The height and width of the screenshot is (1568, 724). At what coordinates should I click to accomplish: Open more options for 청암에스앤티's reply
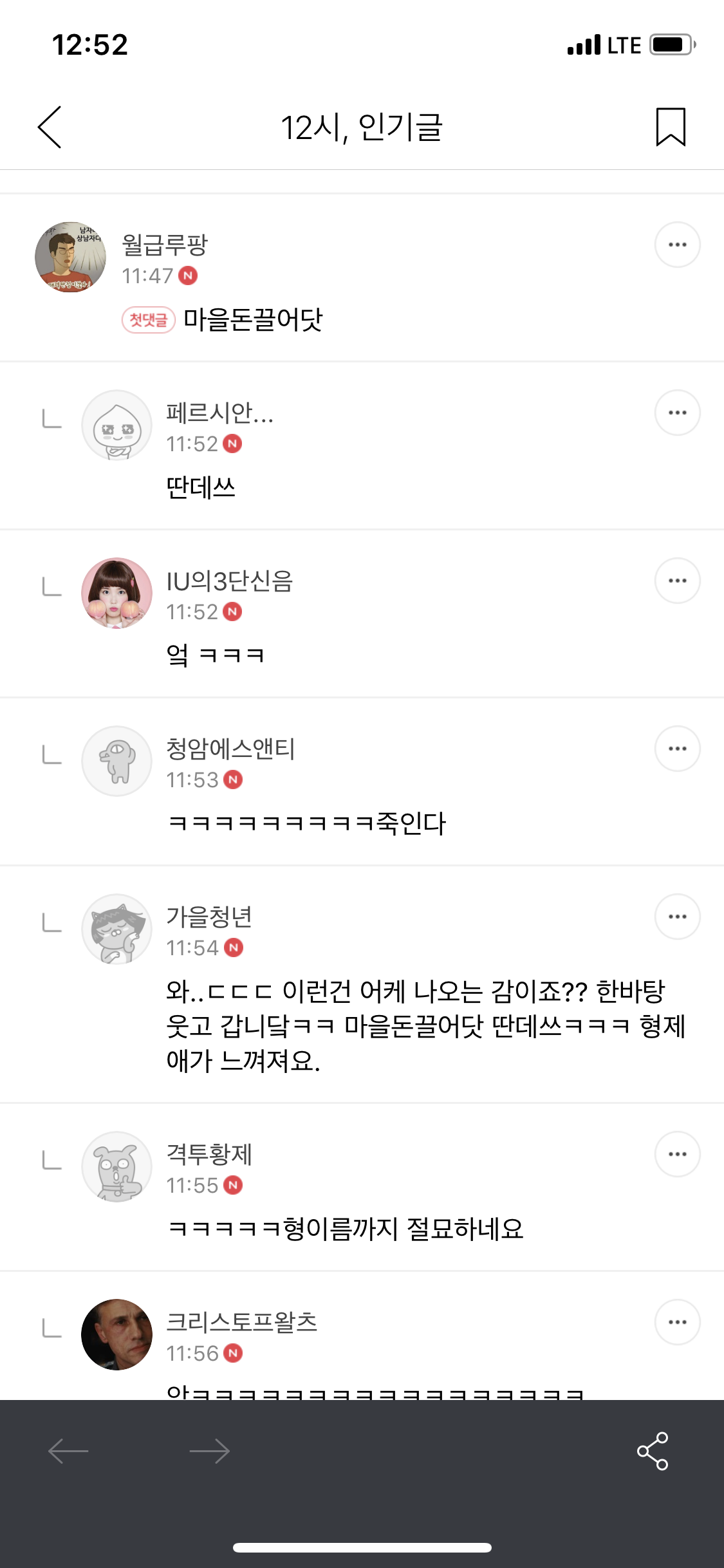(x=677, y=749)
